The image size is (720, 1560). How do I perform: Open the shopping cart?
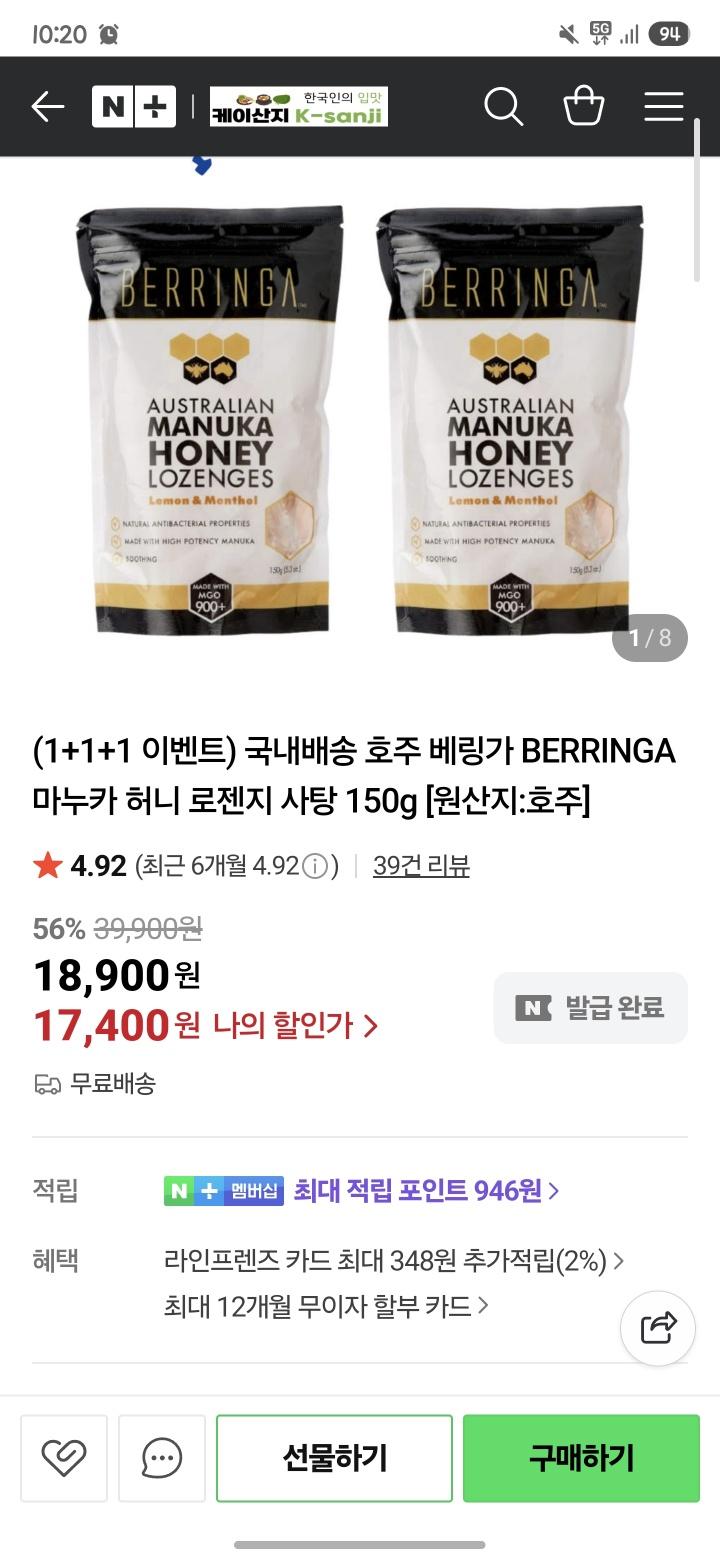(x=584, y=107)
